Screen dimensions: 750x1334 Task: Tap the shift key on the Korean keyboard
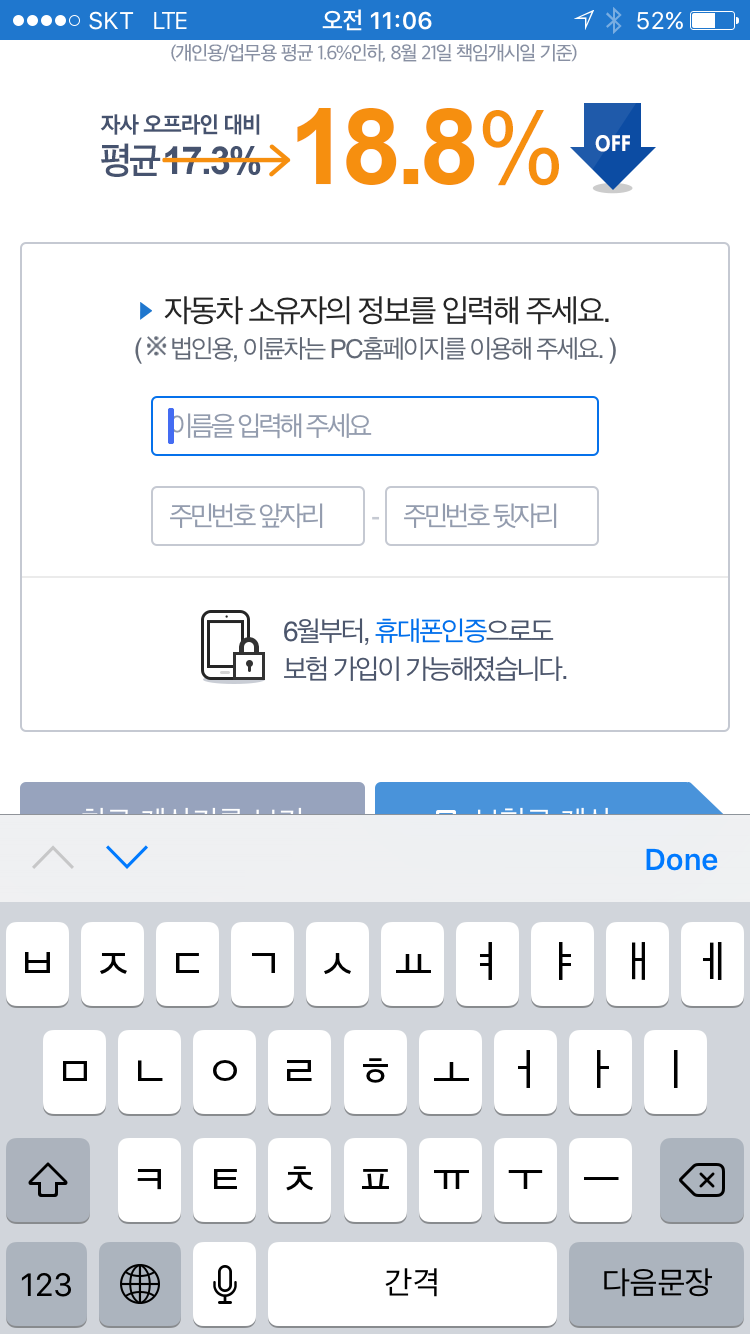[x=48, y=1181]
